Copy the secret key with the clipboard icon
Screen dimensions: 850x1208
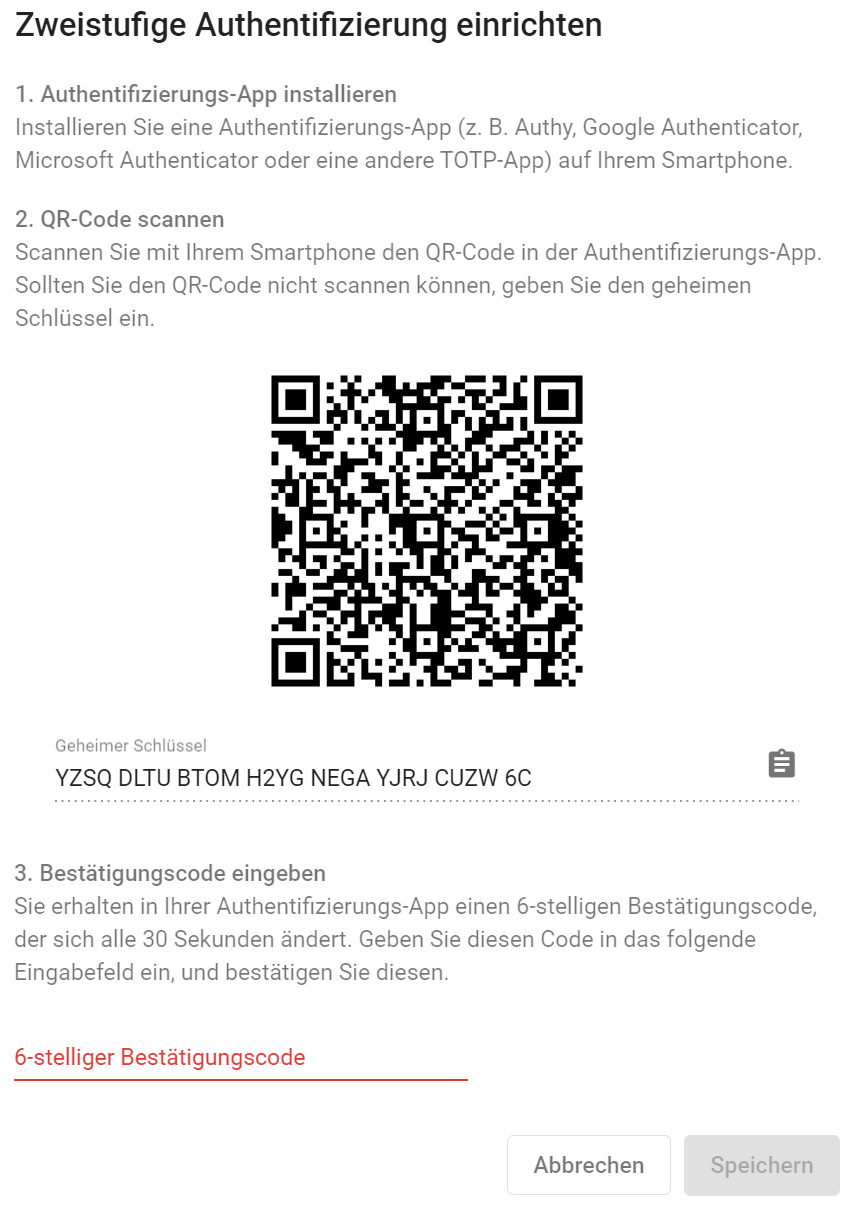[x=782, y=764]
